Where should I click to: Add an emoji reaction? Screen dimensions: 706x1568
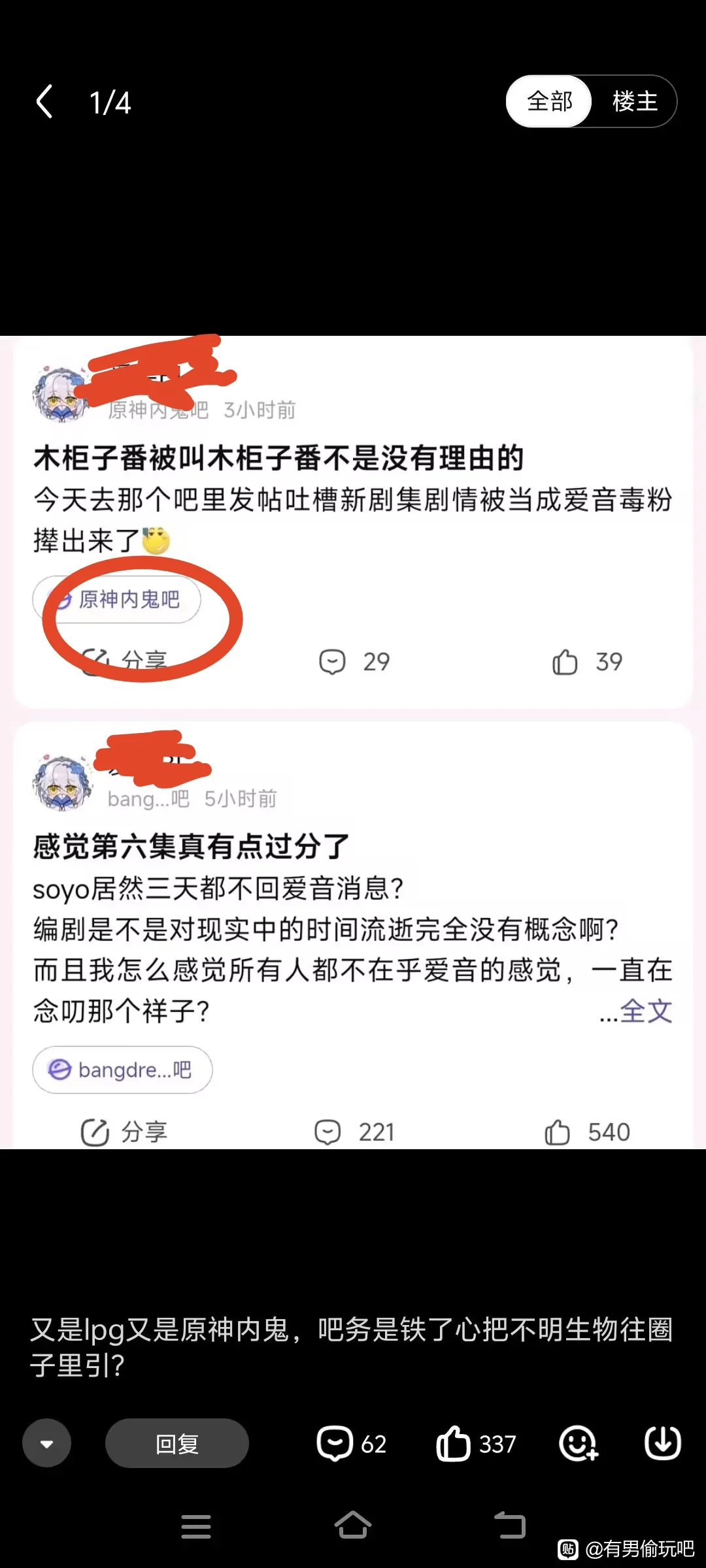click(578, 1443)
